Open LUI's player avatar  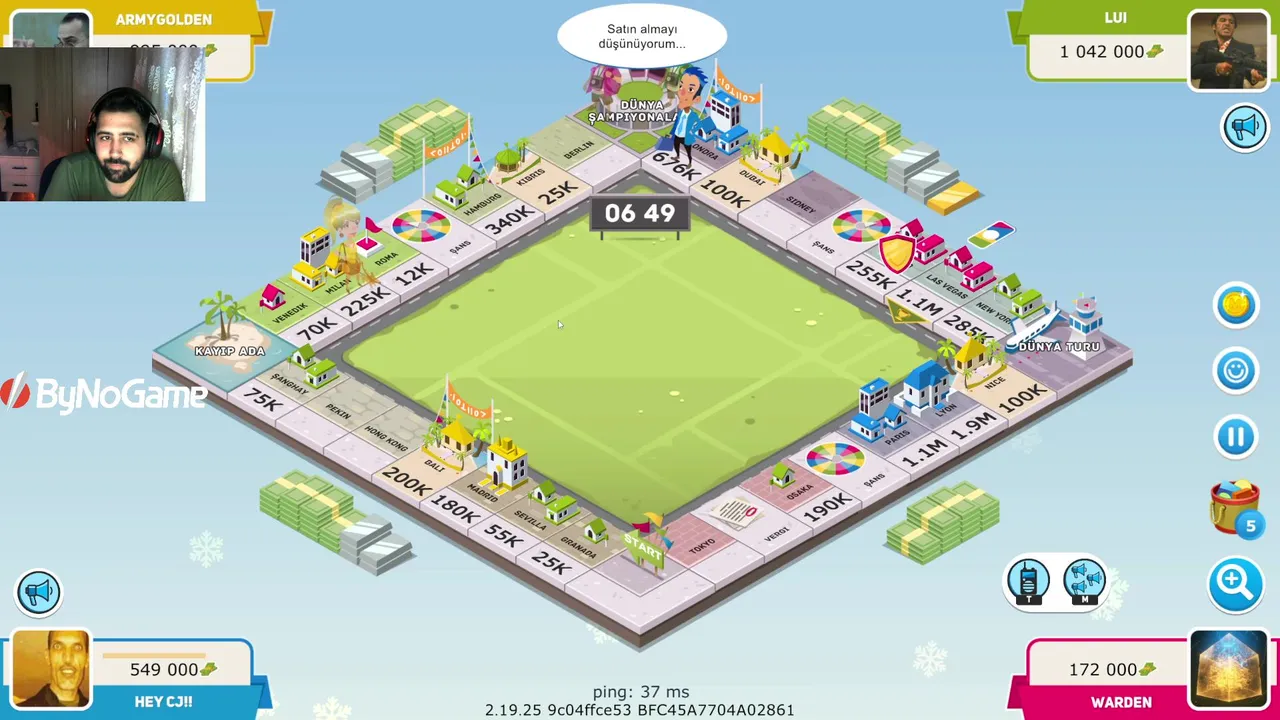[x=1228, y=50]
